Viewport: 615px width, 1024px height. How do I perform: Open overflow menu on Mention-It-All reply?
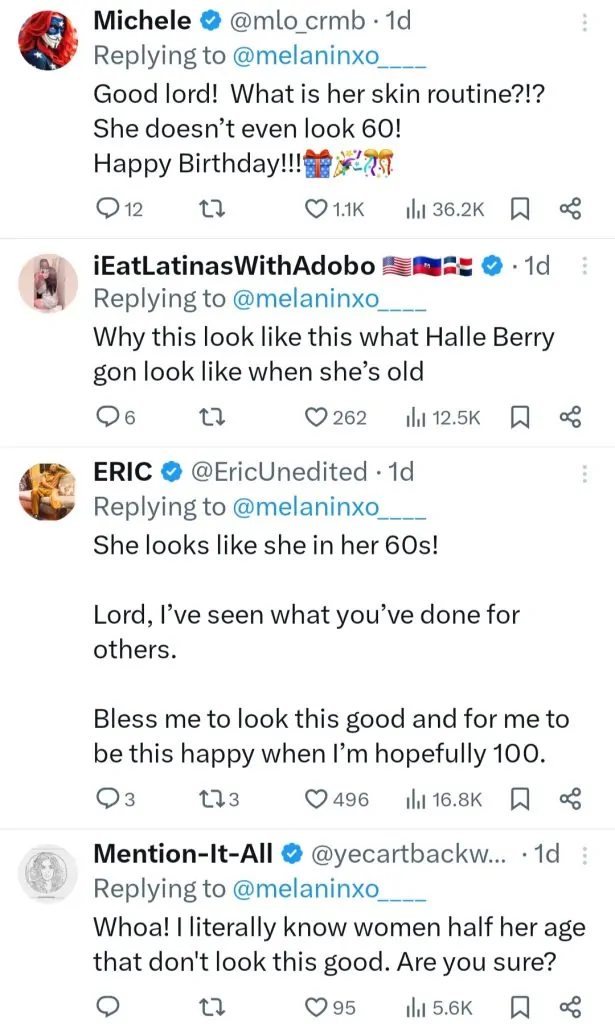click(x=584, y=855)
